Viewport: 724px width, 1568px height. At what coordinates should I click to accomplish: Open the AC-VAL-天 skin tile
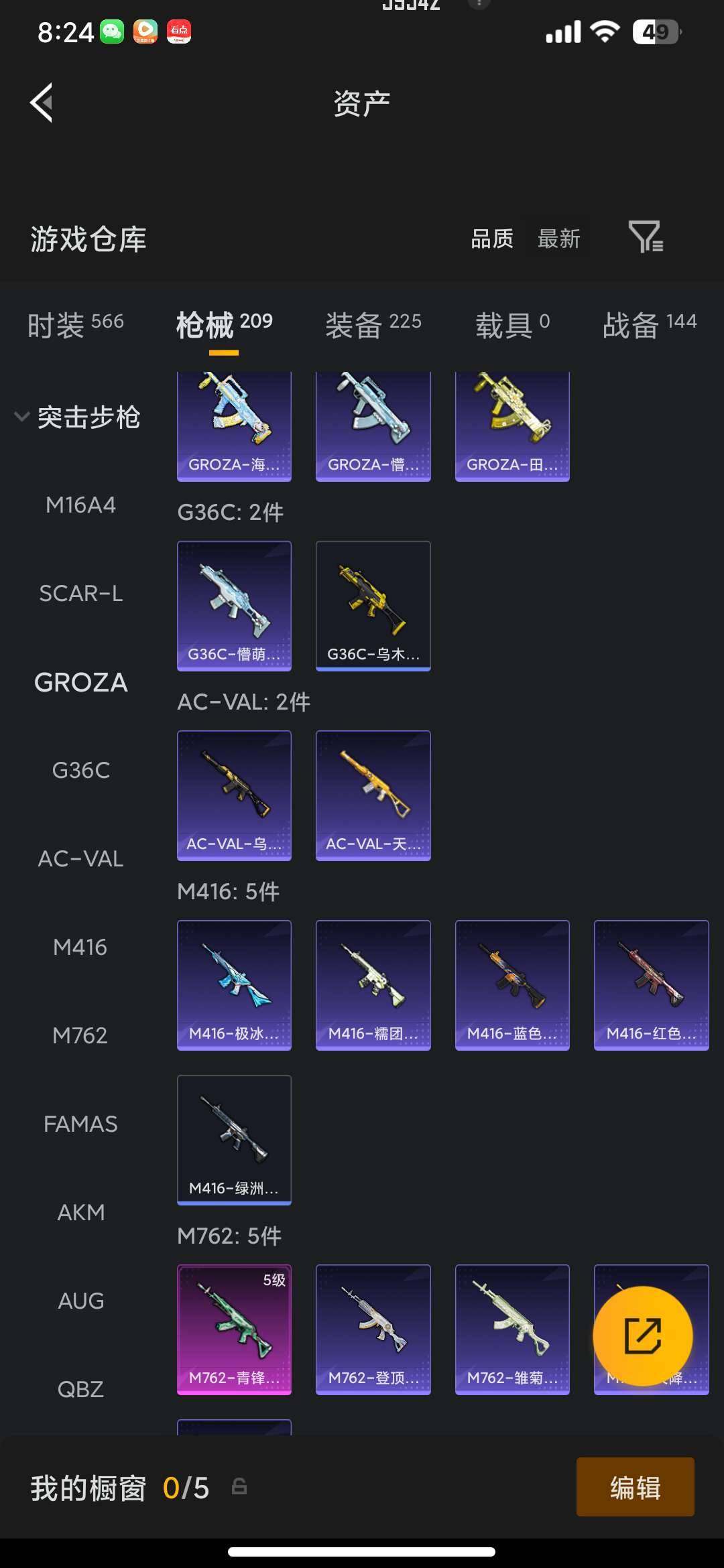click(373, 795)
